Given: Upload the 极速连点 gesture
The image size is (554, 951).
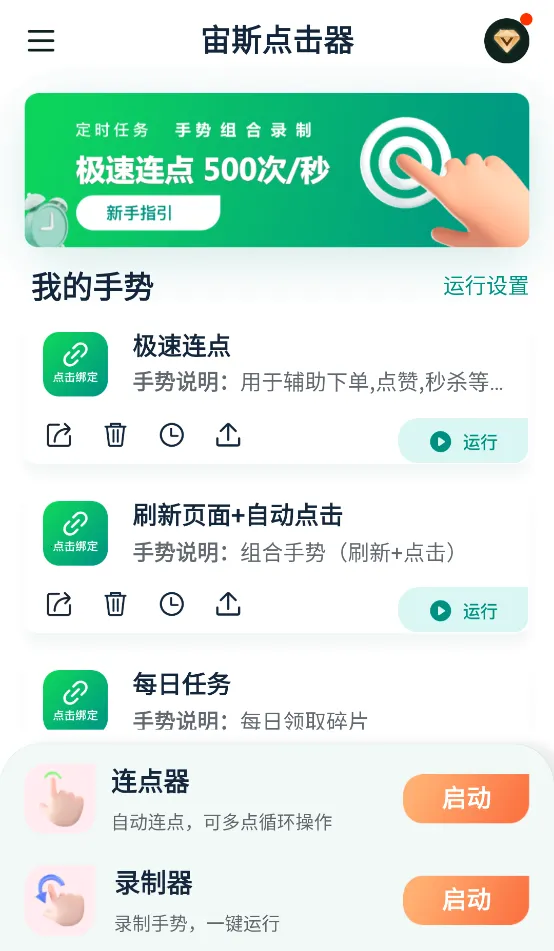Looking at the screenshot, I should click(228, 435).
